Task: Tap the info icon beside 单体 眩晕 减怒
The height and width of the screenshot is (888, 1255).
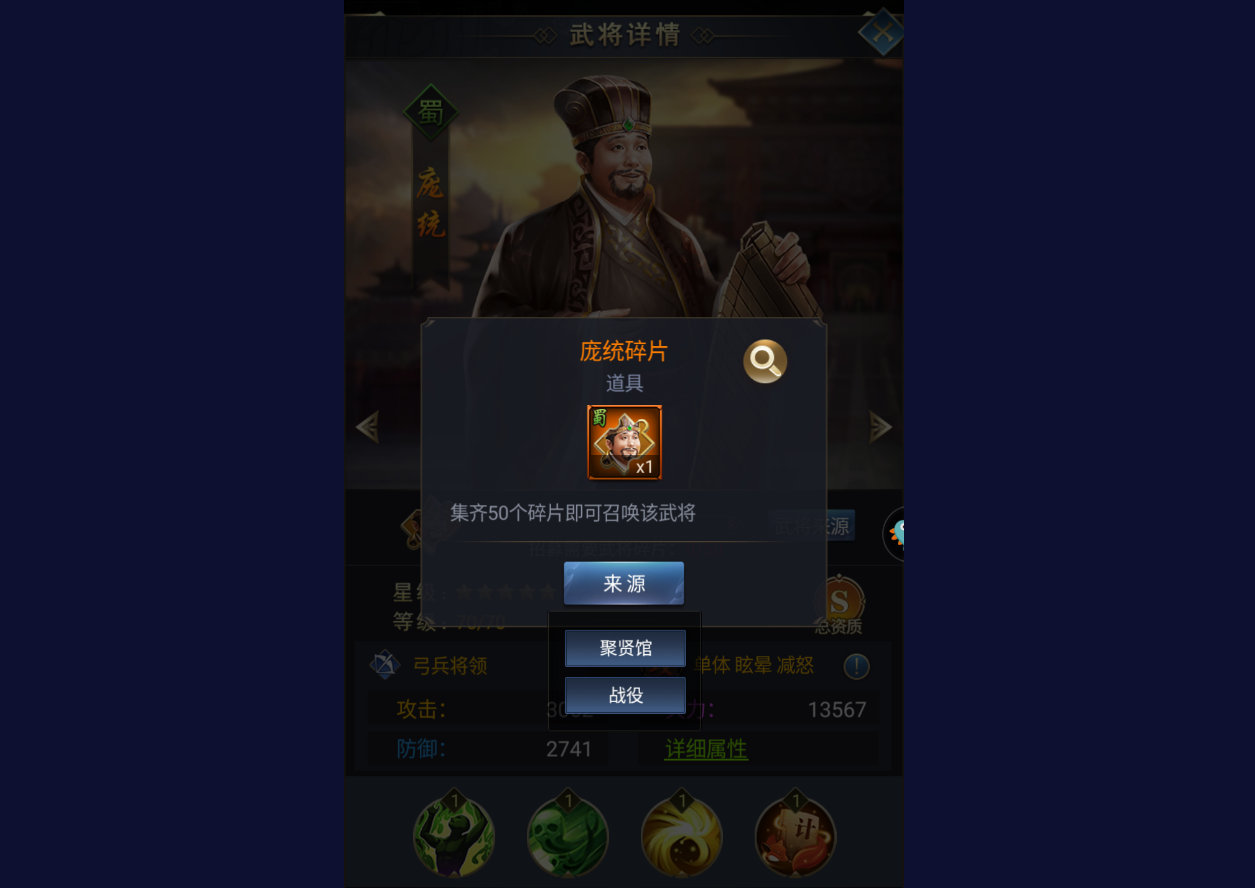Action: click(x=856, y=666)
